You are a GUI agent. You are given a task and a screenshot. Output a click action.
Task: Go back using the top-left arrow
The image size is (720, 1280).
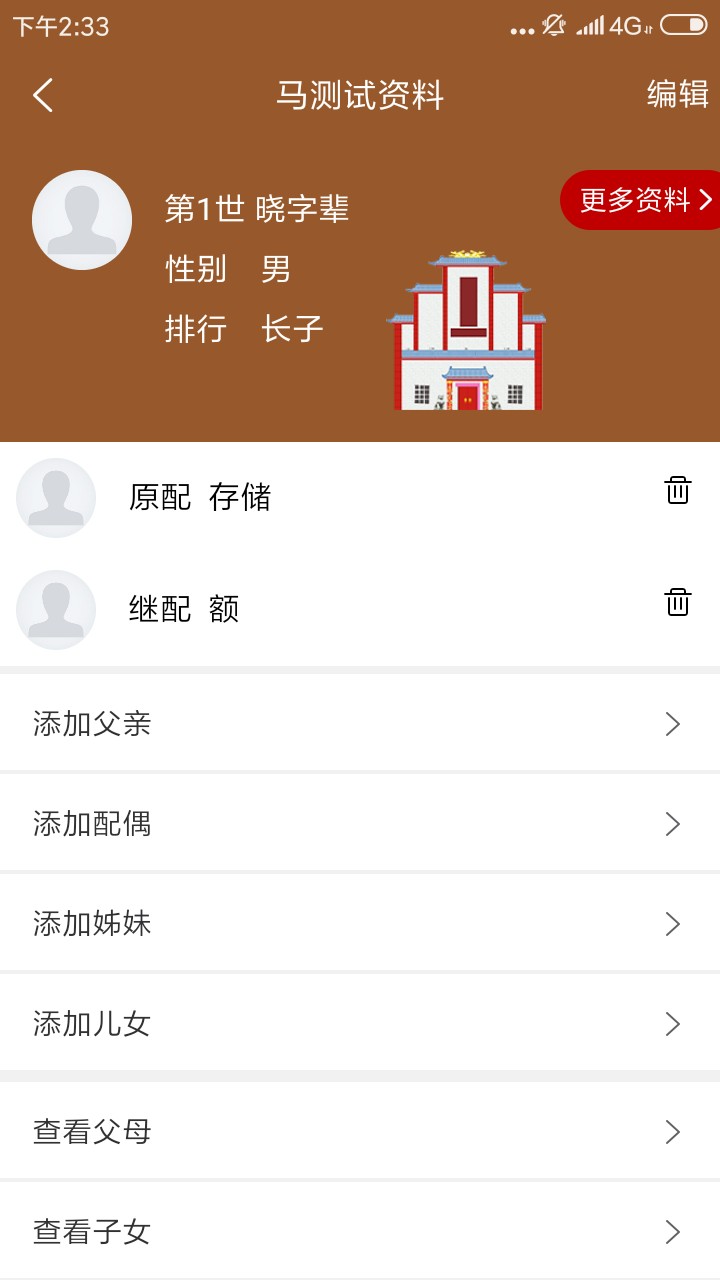coord(43,96)
